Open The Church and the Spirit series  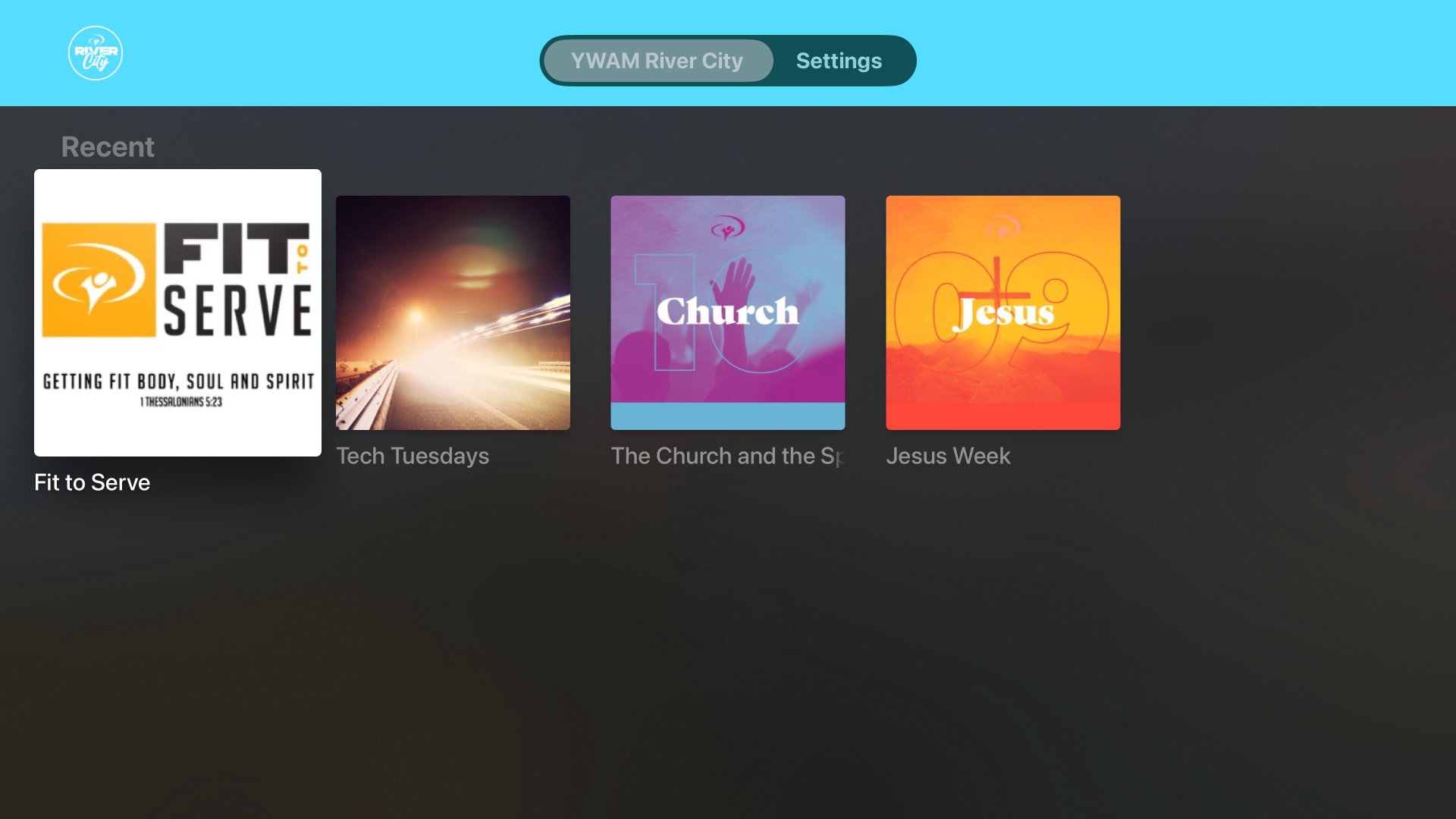point(727,312)
